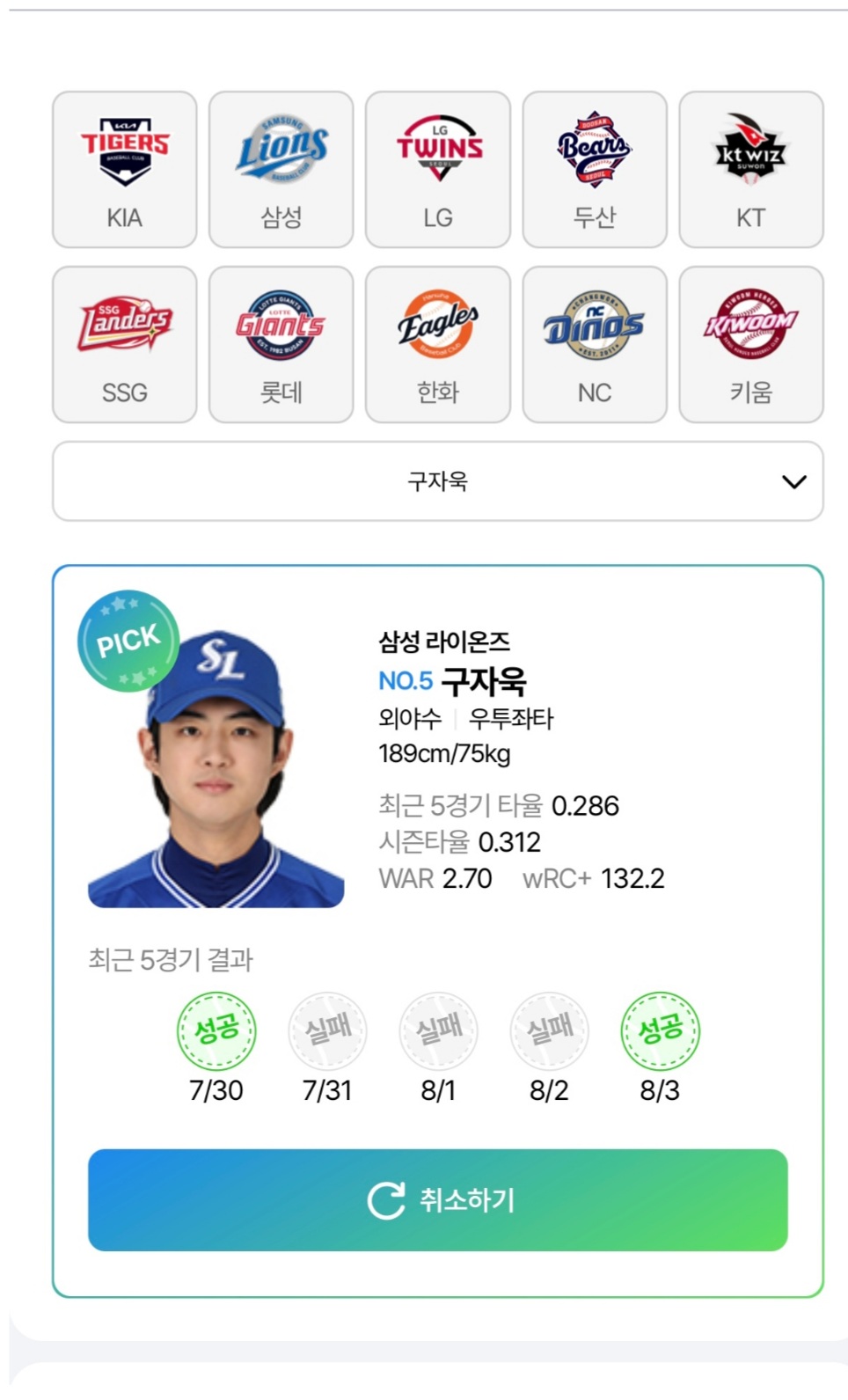Viewport: 848px width, 1400px height.
Task: Select the NC Dinos team tile
Action: [x=595, y=345]
